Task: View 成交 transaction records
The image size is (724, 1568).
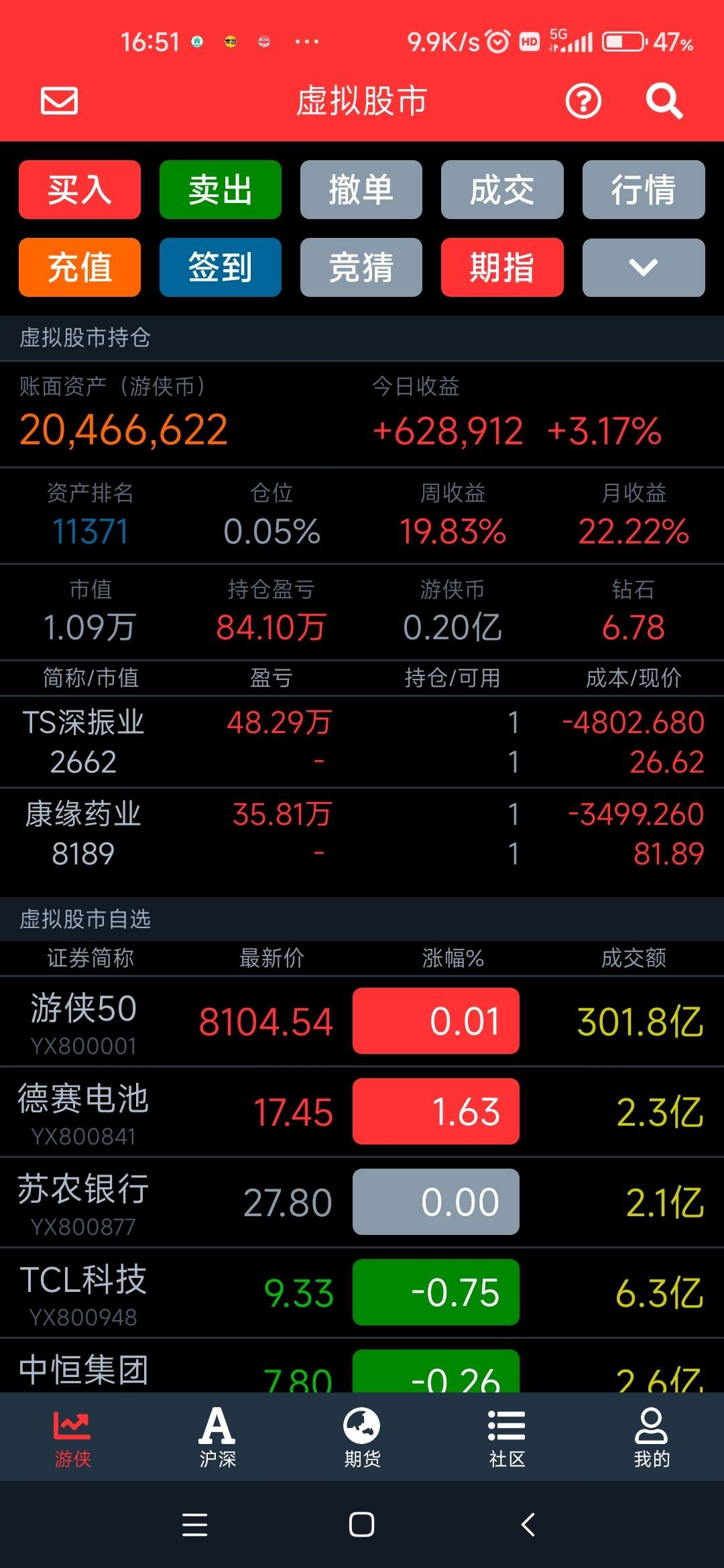Action: click(502, 190)
